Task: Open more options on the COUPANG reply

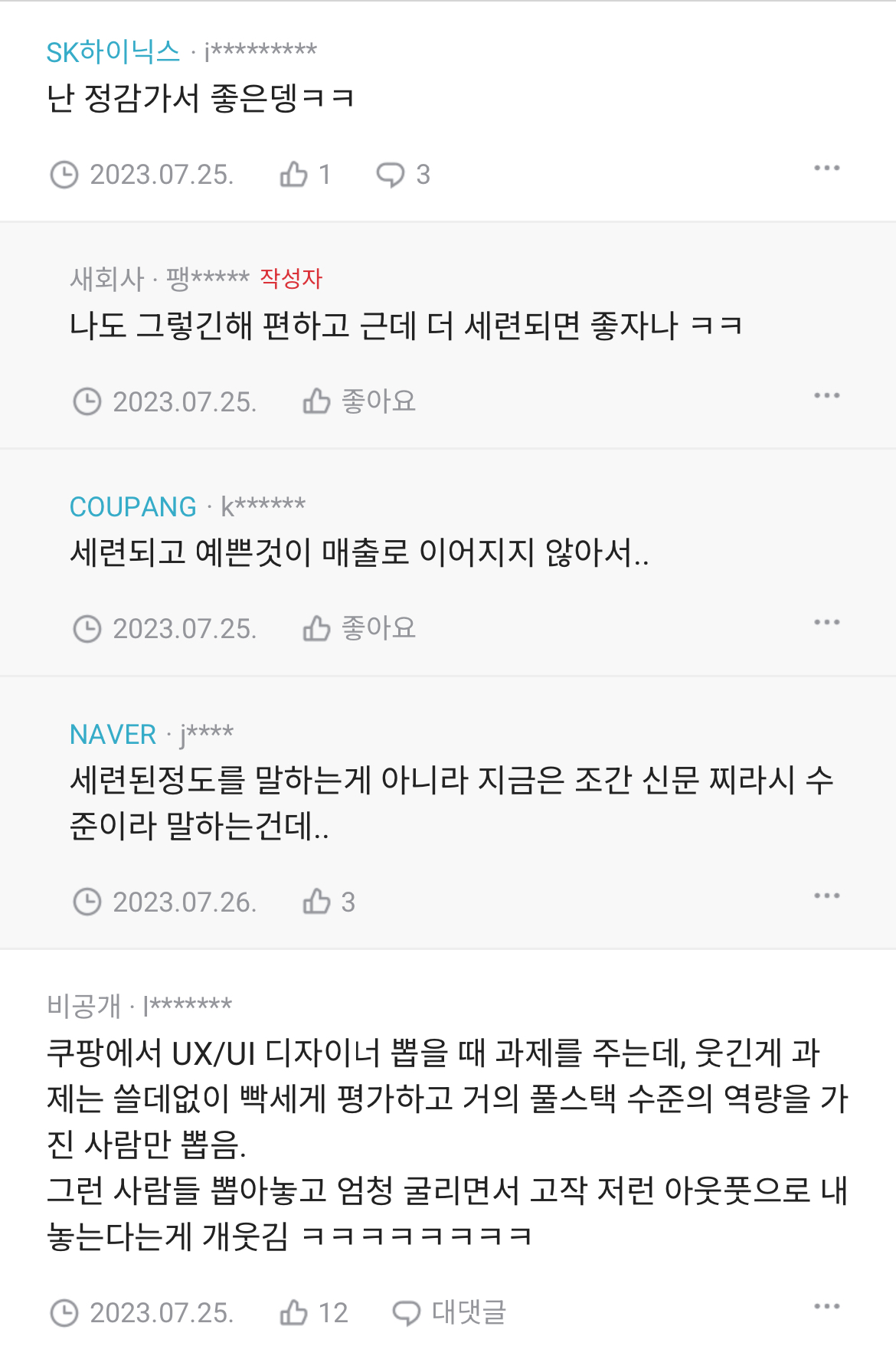Action: [827, 622]
